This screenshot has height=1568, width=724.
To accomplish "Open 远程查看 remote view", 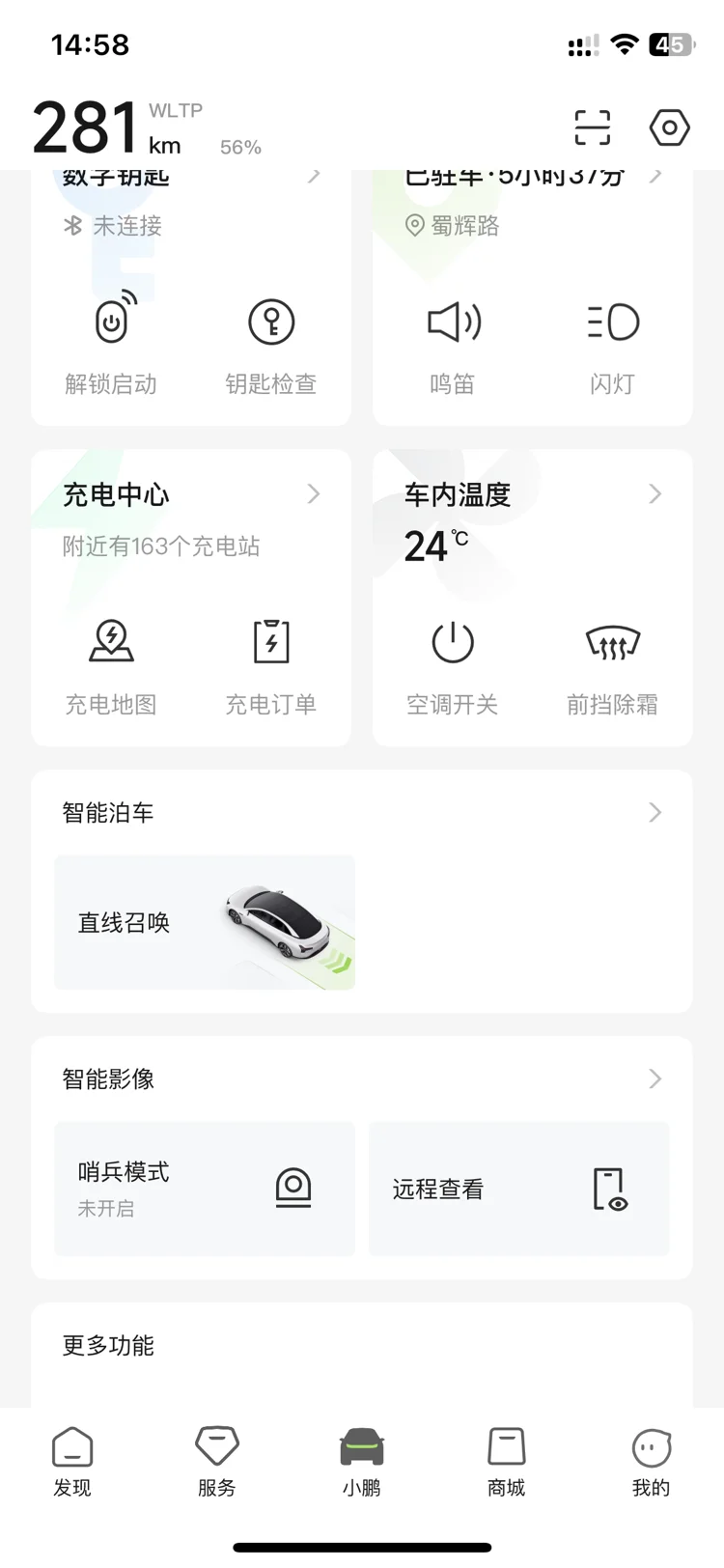I will click(518, 1189).
